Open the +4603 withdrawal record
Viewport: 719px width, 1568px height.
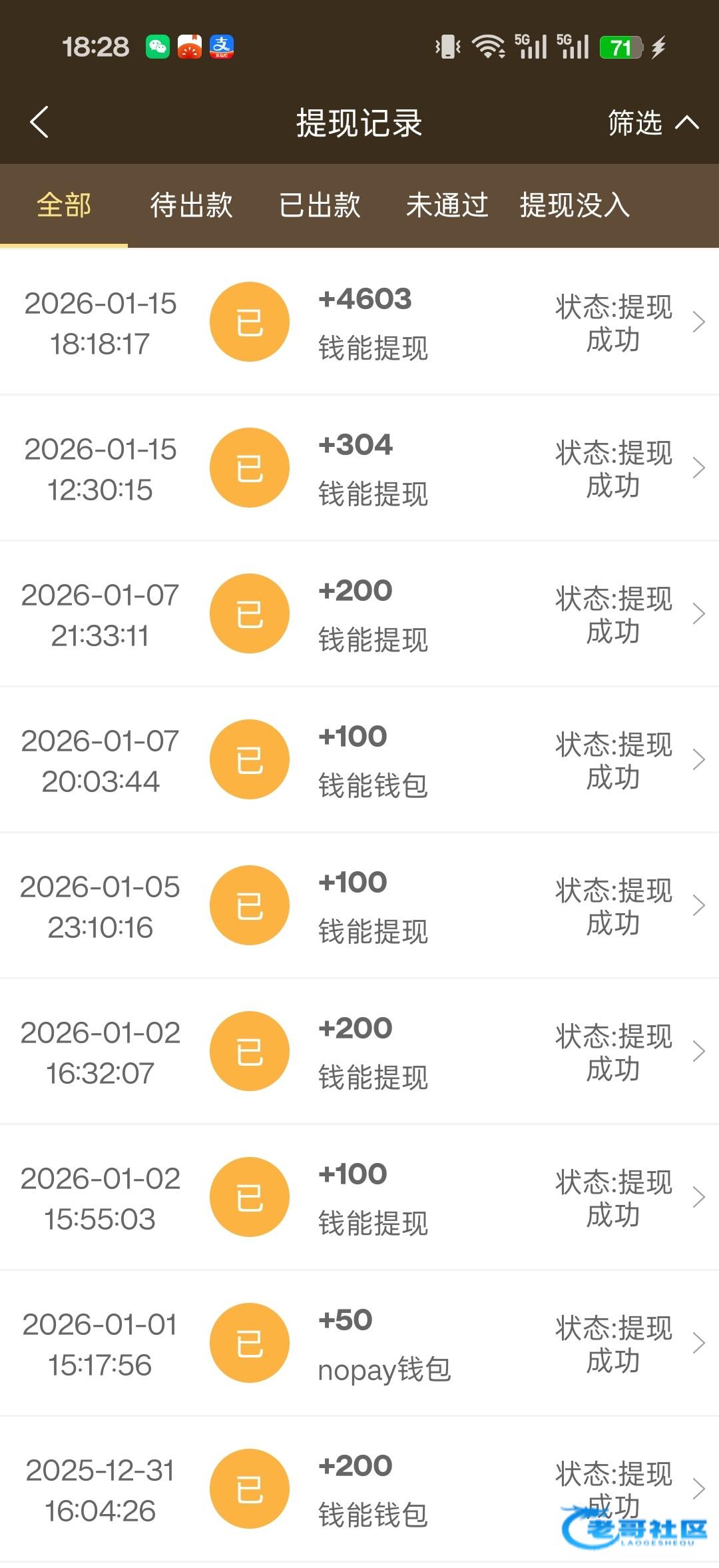pos(359,322)
